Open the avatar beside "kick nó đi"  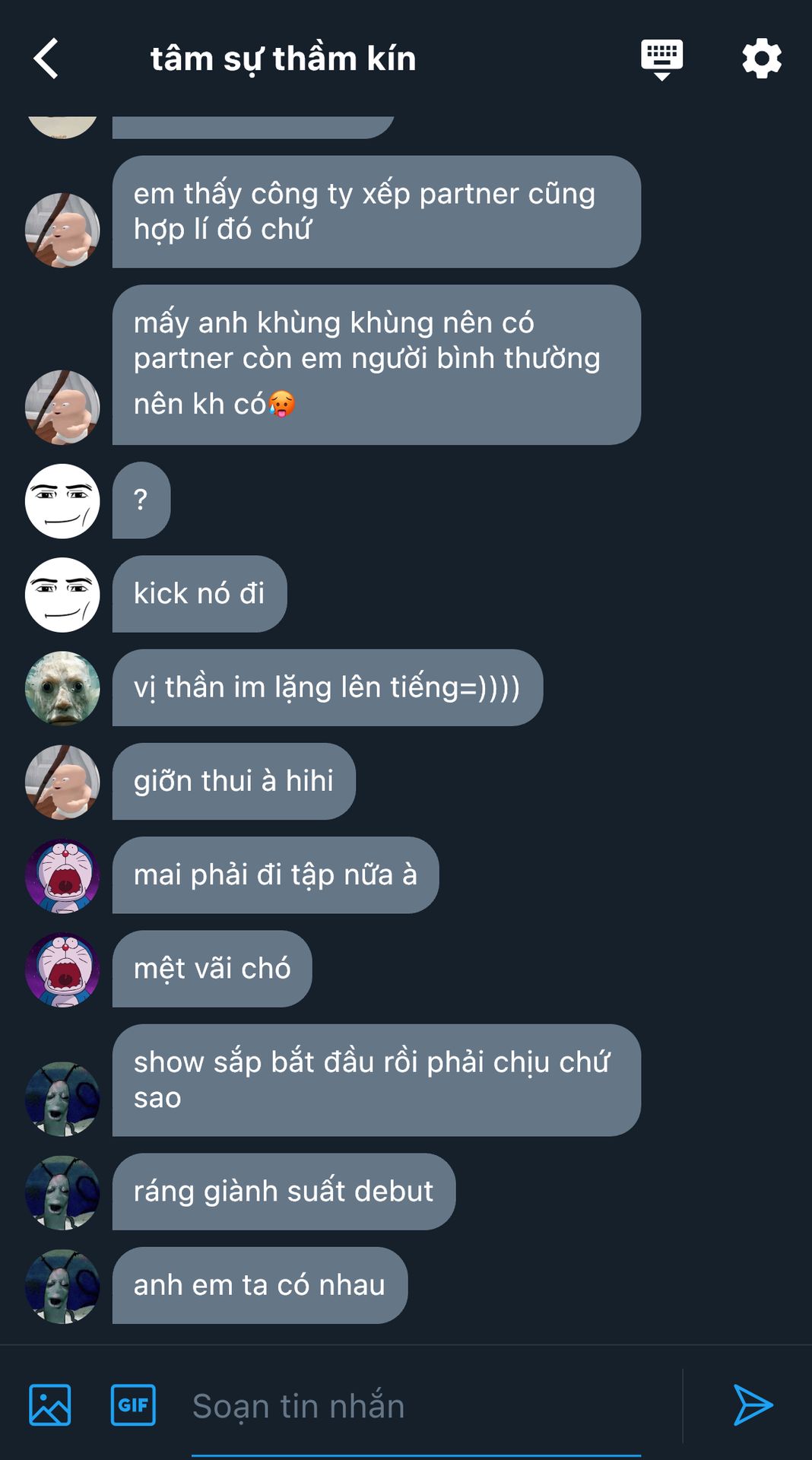click(62, 595)
